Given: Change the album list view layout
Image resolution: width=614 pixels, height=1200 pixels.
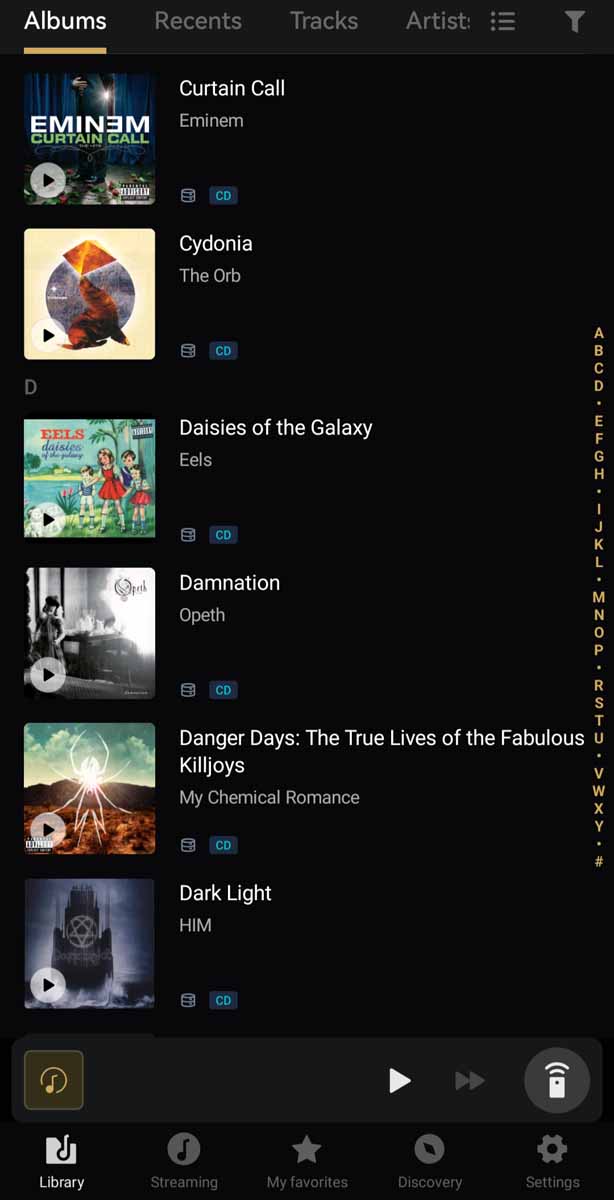Looking at the screenshot, I should click(x=503, y=22).
